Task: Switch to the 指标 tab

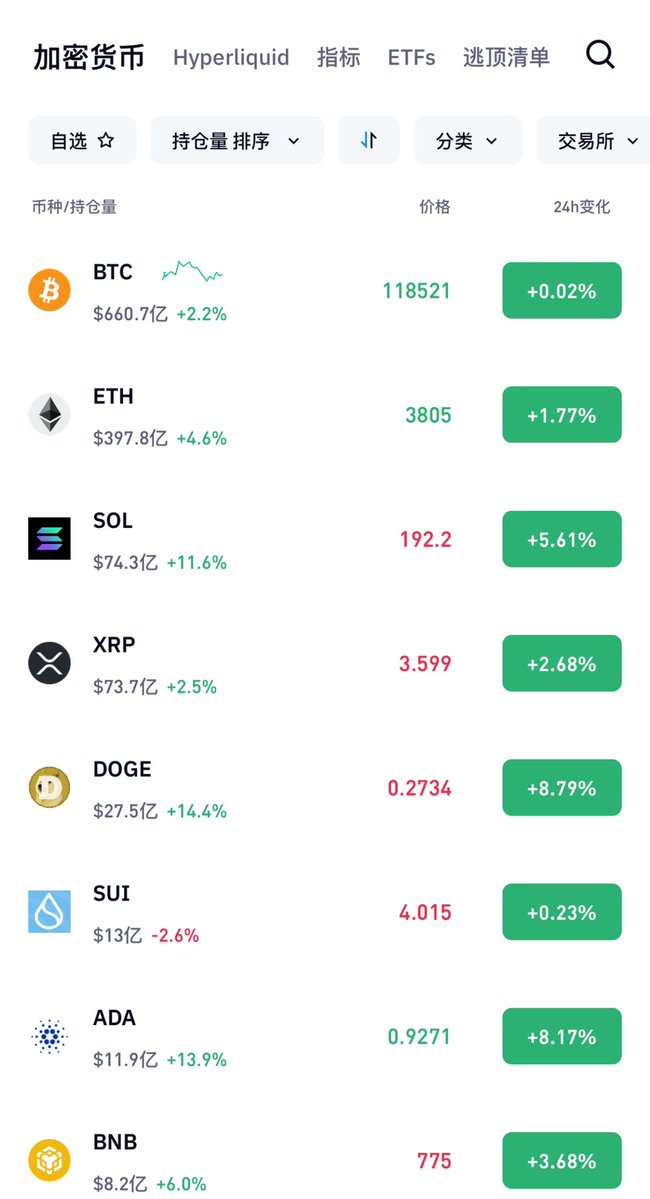Action: [x=339, y=57]
